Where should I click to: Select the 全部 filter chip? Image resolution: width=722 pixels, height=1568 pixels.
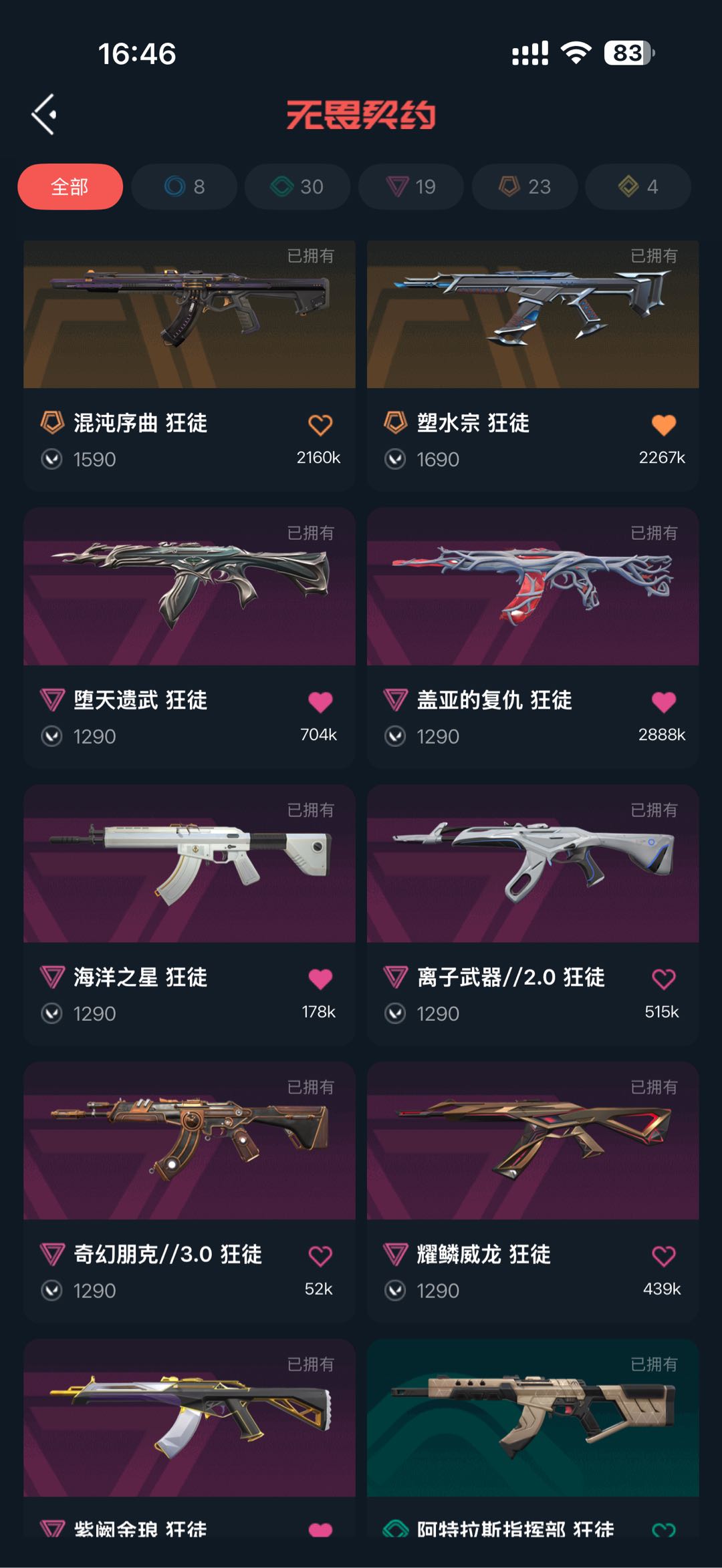pos(70,186)
